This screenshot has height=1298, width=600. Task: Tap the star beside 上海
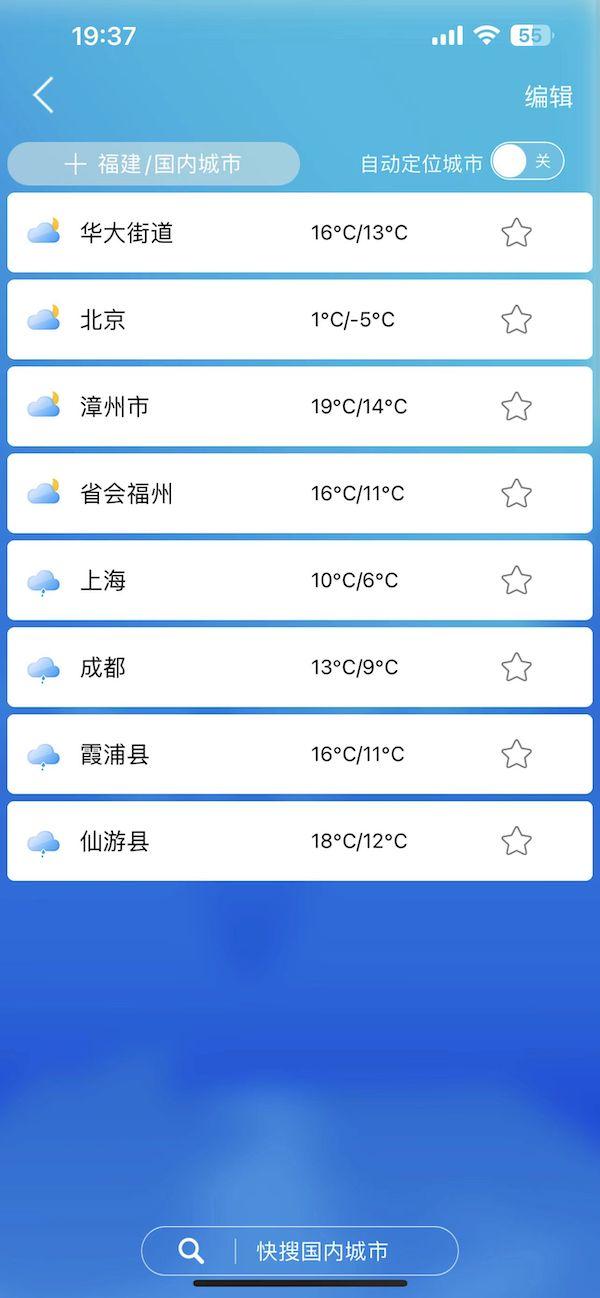pos(516,581)
